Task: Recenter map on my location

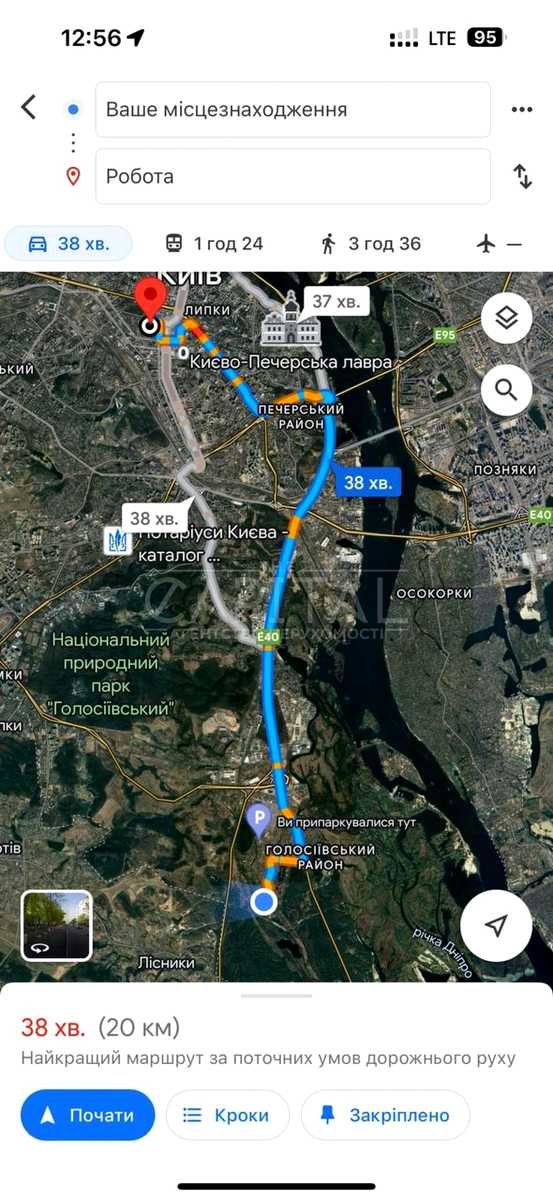Action: tap(497, 926)
